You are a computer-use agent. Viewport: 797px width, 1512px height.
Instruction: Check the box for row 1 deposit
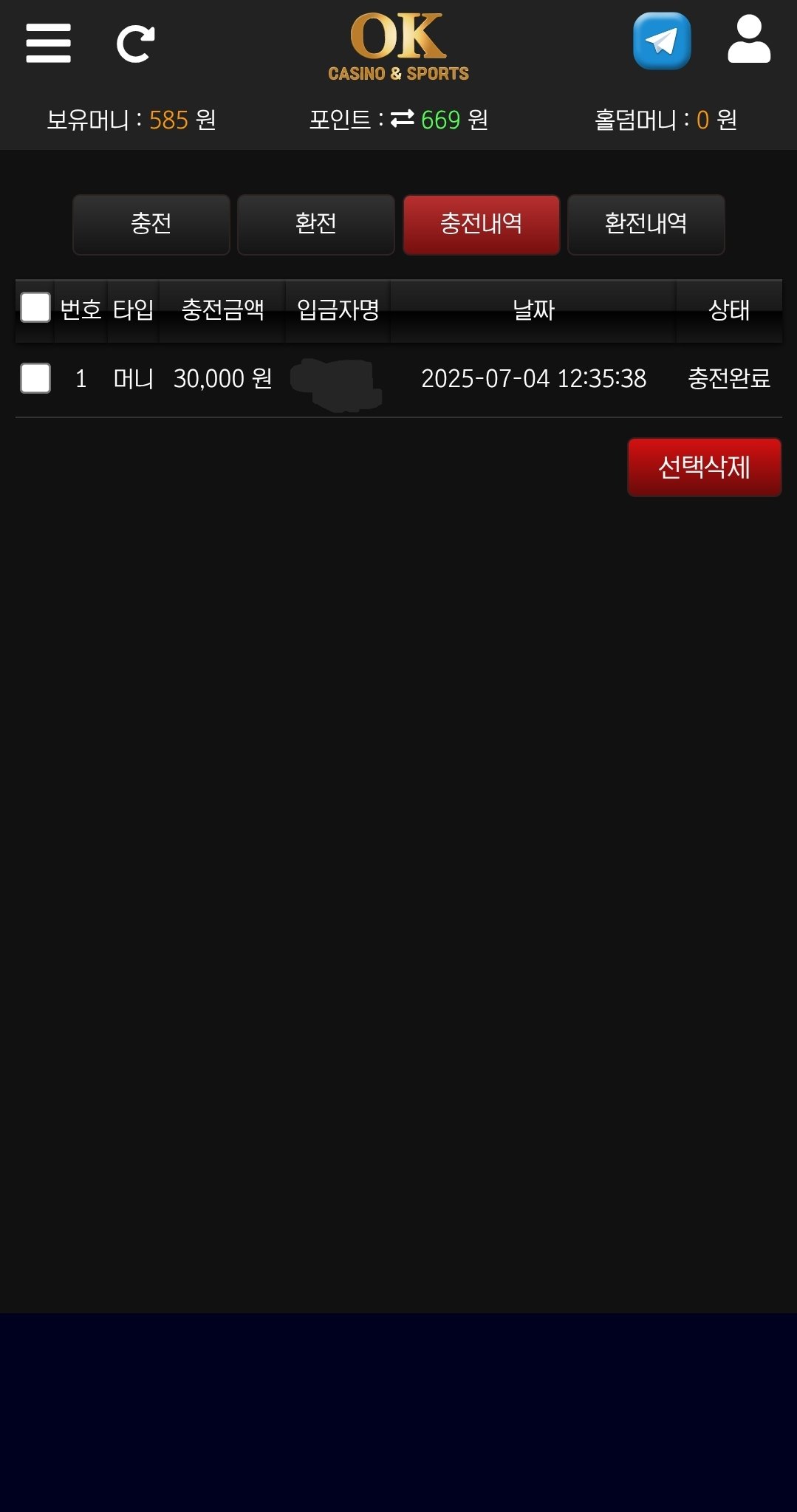pos(35,378)
